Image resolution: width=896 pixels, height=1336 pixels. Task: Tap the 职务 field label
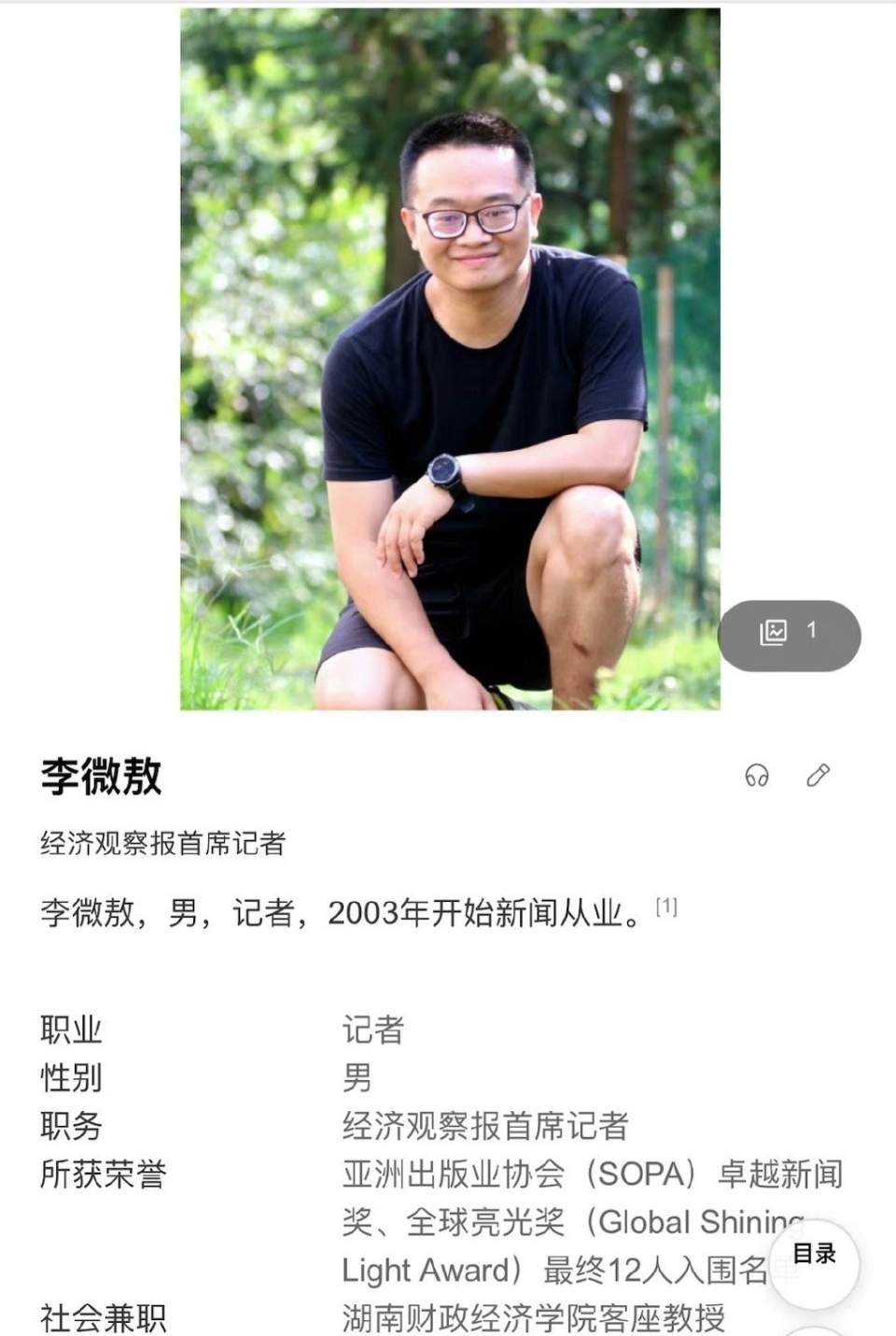tap(69, 1127)
